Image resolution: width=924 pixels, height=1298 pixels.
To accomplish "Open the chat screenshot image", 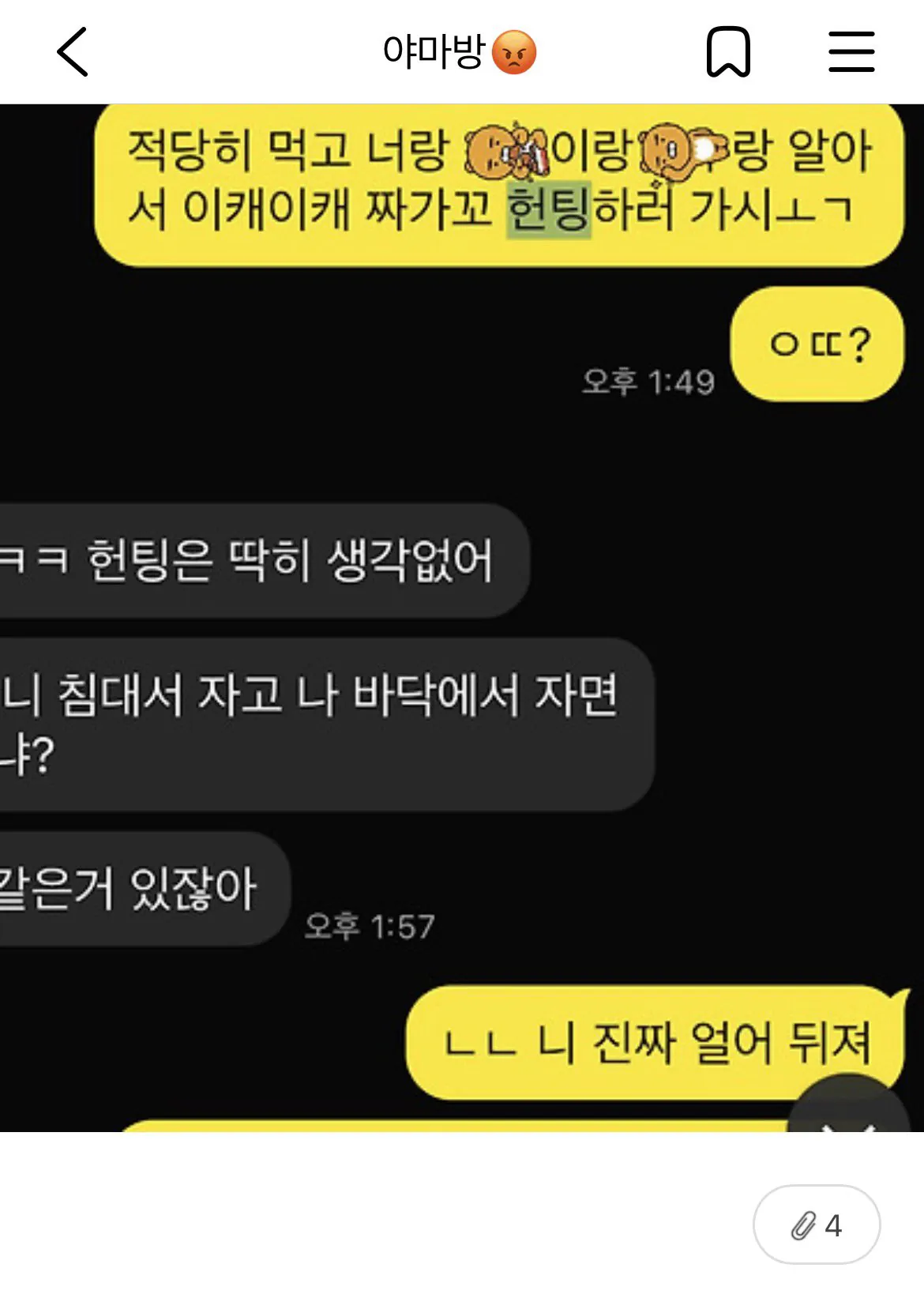I will (462, 616).
